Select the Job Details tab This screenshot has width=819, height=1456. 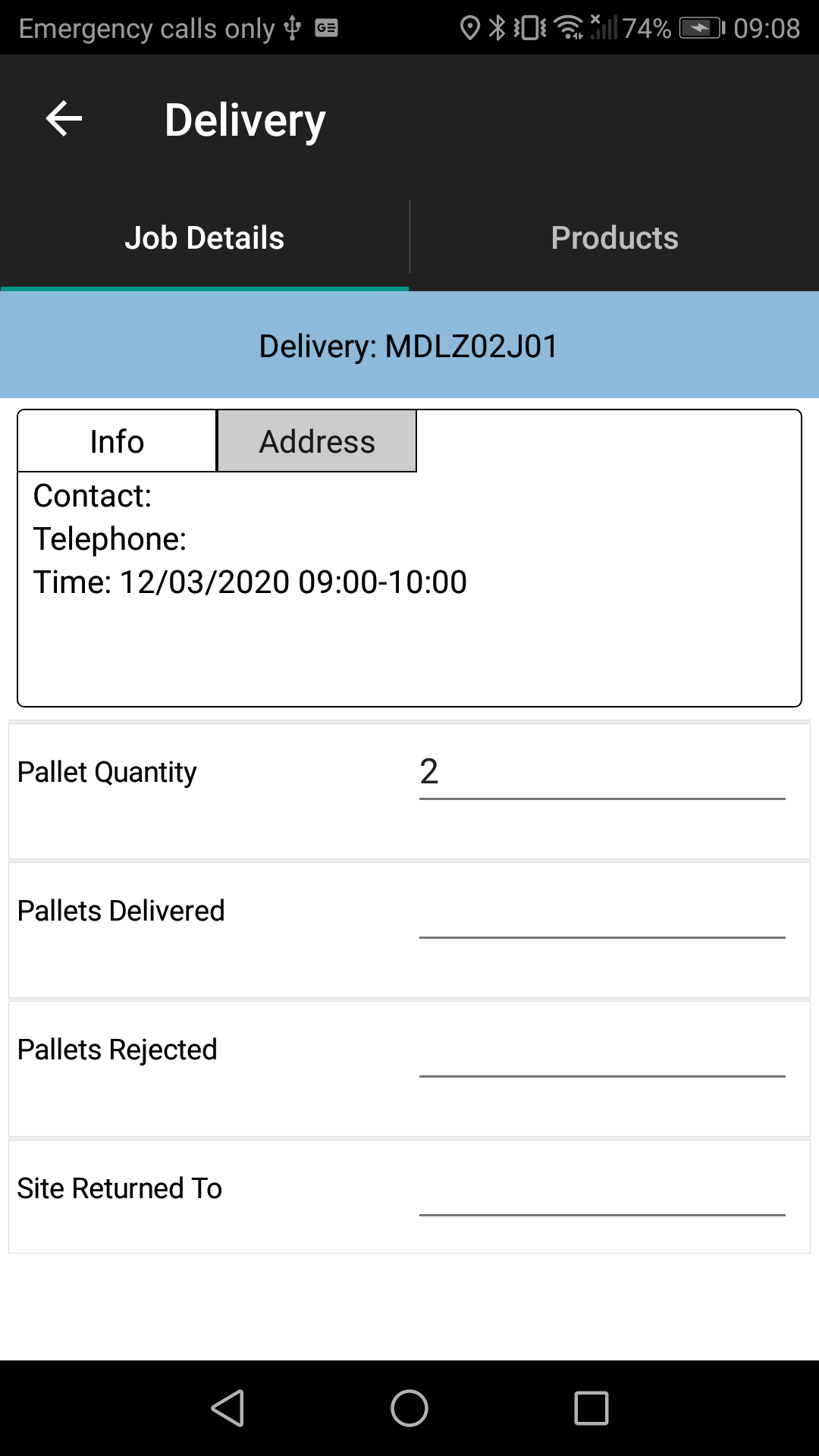pyautogui.click(x=205, y=237)
